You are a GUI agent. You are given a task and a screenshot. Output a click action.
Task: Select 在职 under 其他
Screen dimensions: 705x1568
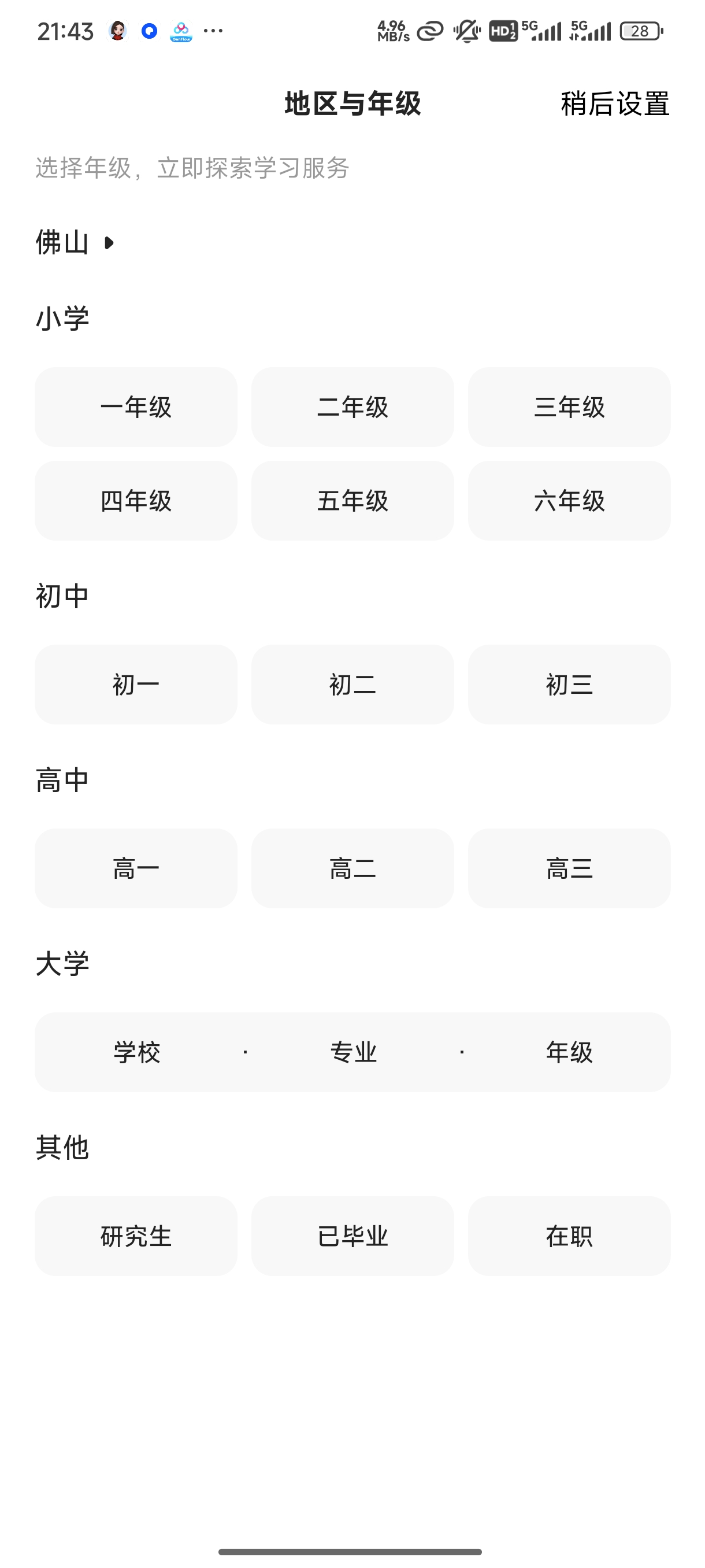[569, 1235]
